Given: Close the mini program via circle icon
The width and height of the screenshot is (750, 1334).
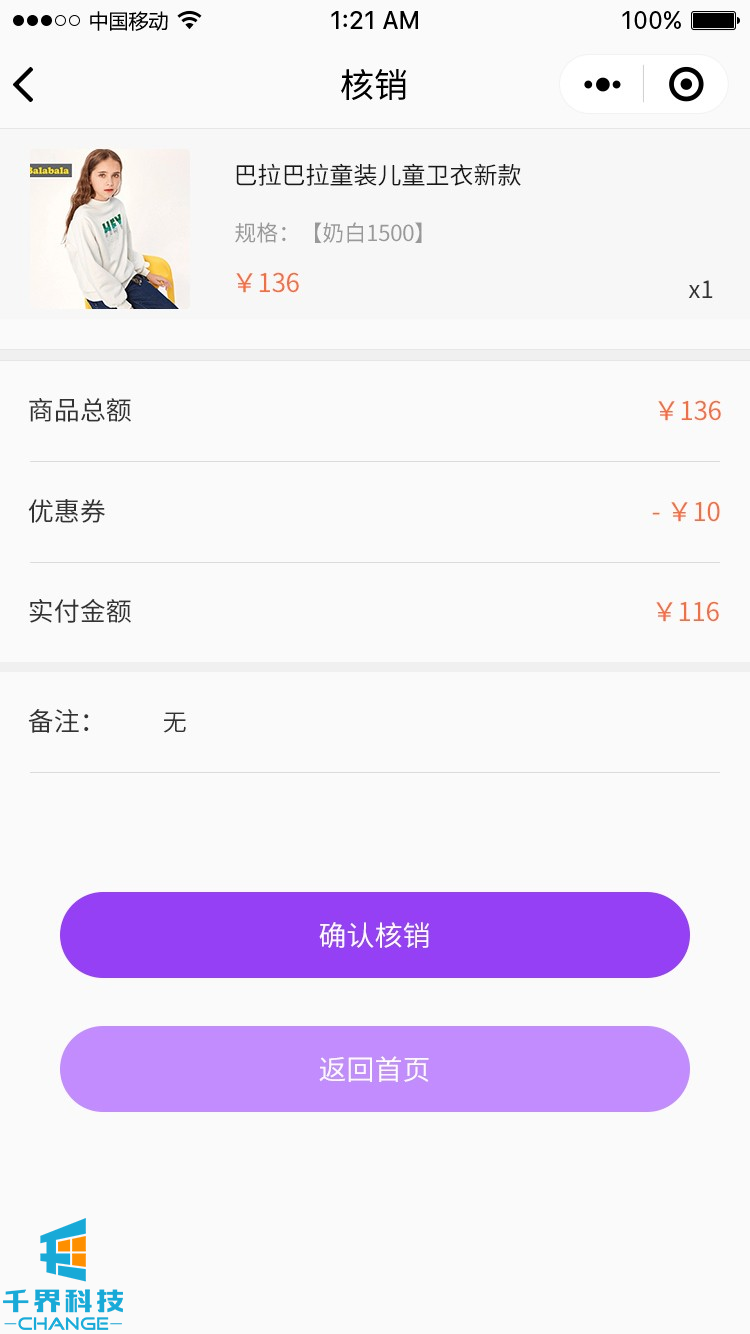Looking at the screenshot, I should tap(686, 85).
